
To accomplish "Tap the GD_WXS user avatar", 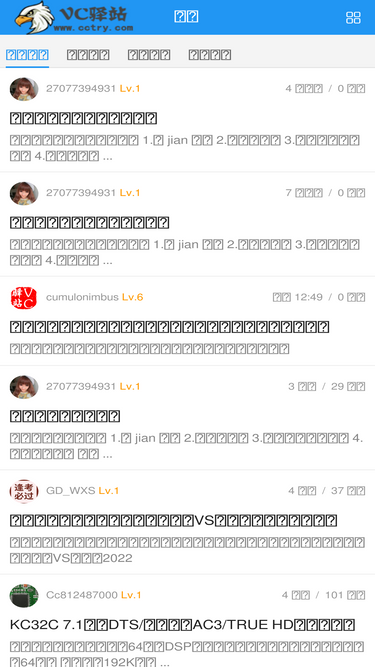I will 24,491.
